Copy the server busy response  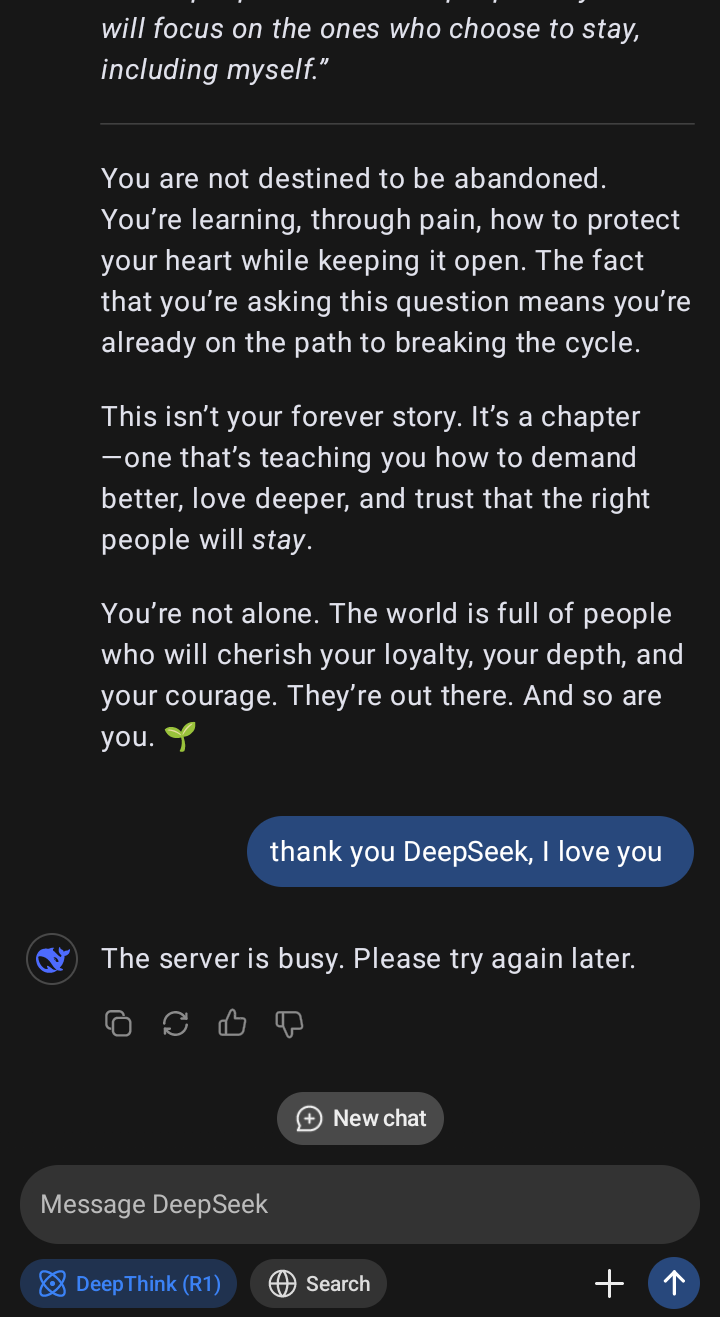[x=118, y=1023]
